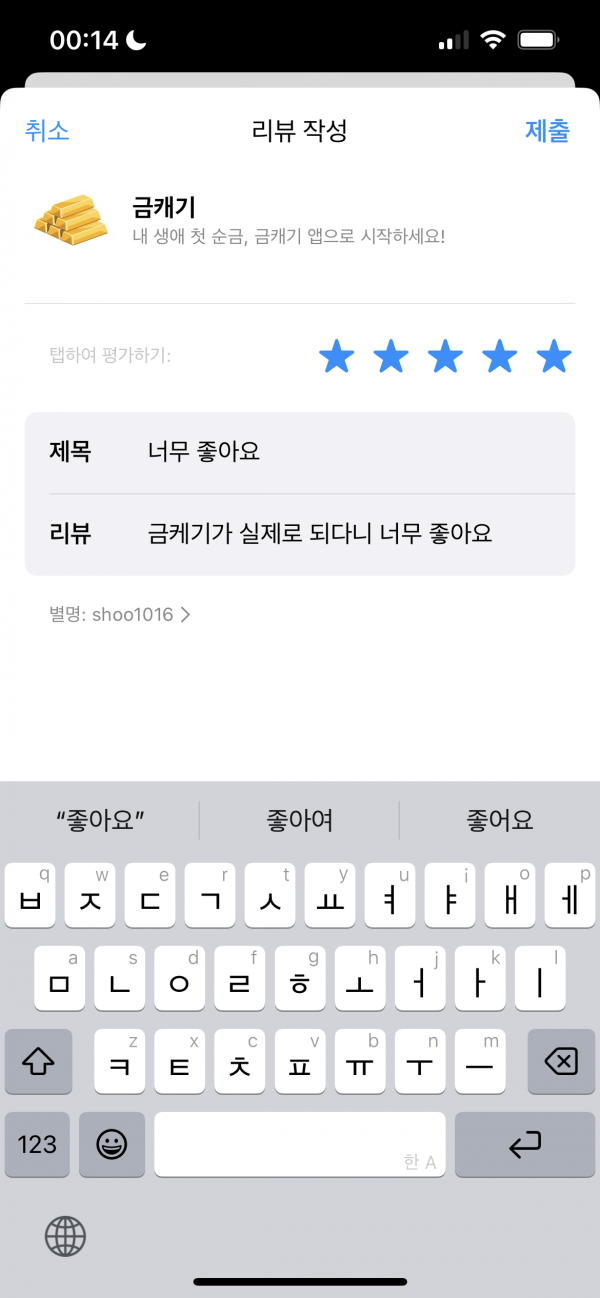The height and width of the screenshot is (1298, 600).
Task: Choose the 좋어요 keyboard suggestion
Action: [x=500, y=821]
